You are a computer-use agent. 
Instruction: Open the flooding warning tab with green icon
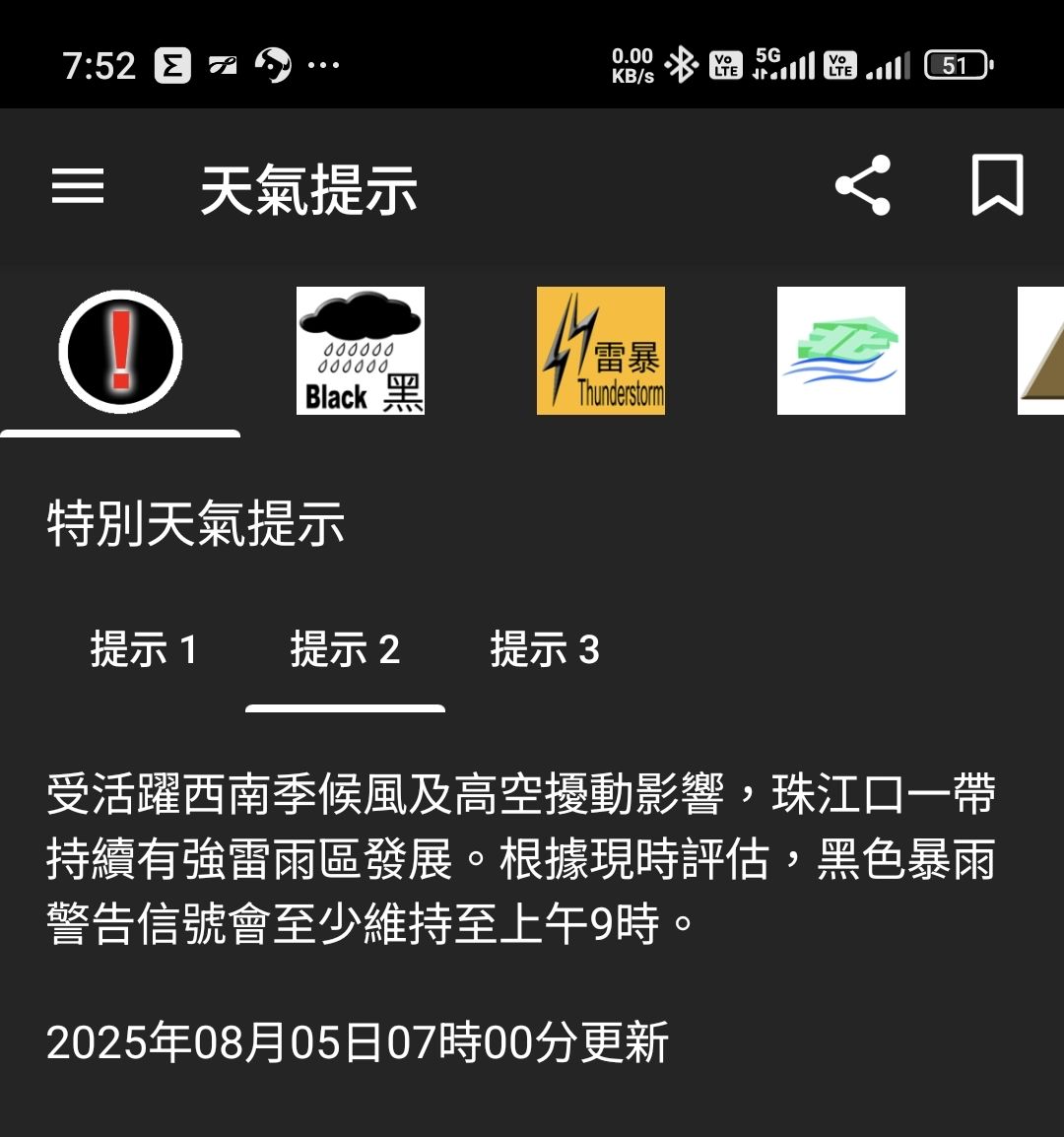[841, 351]
